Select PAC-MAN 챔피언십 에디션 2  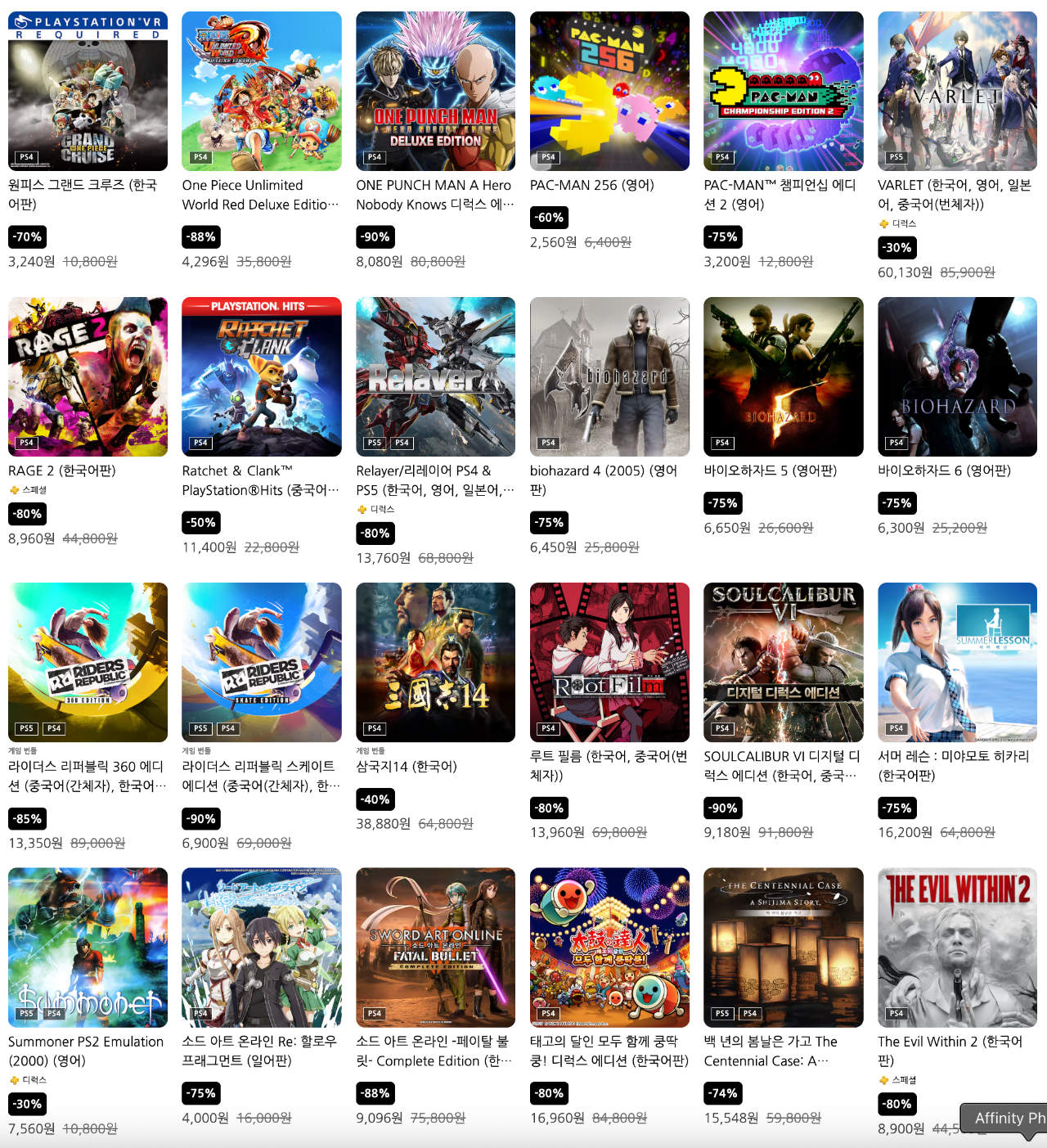coord(783,91)
